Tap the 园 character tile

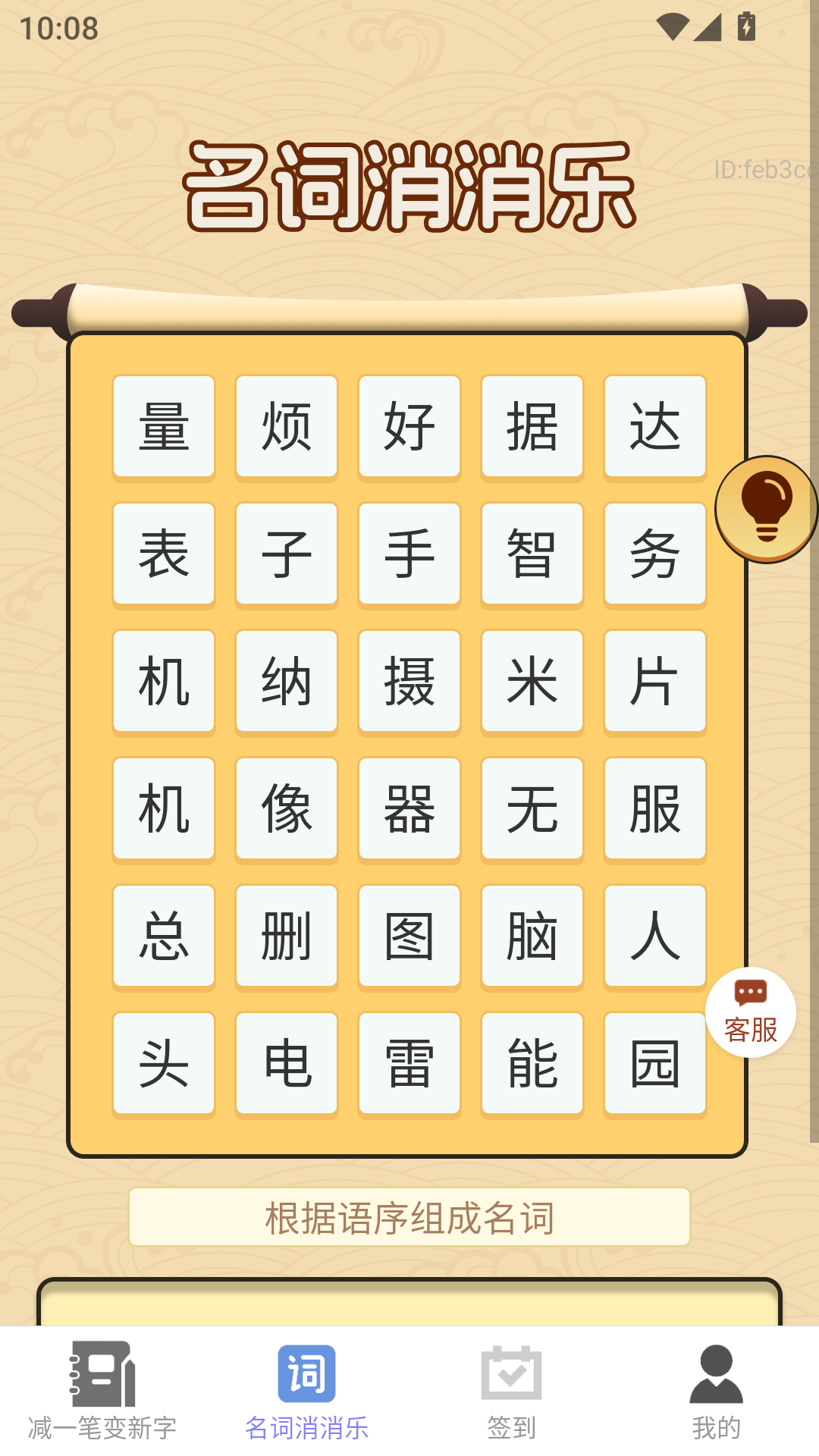(655, 1064)
